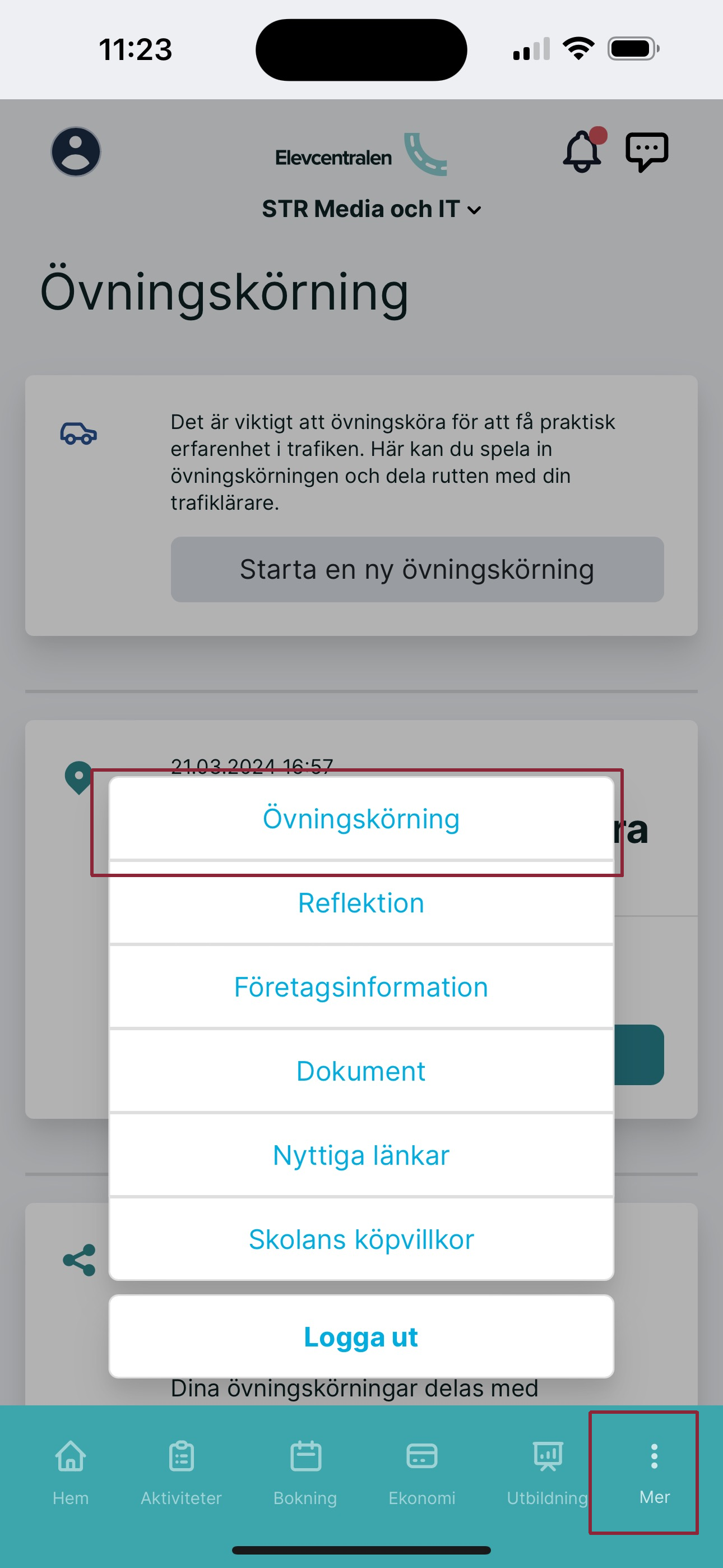Open the notifications bell
723x1568 pixels.
[582, 151]
